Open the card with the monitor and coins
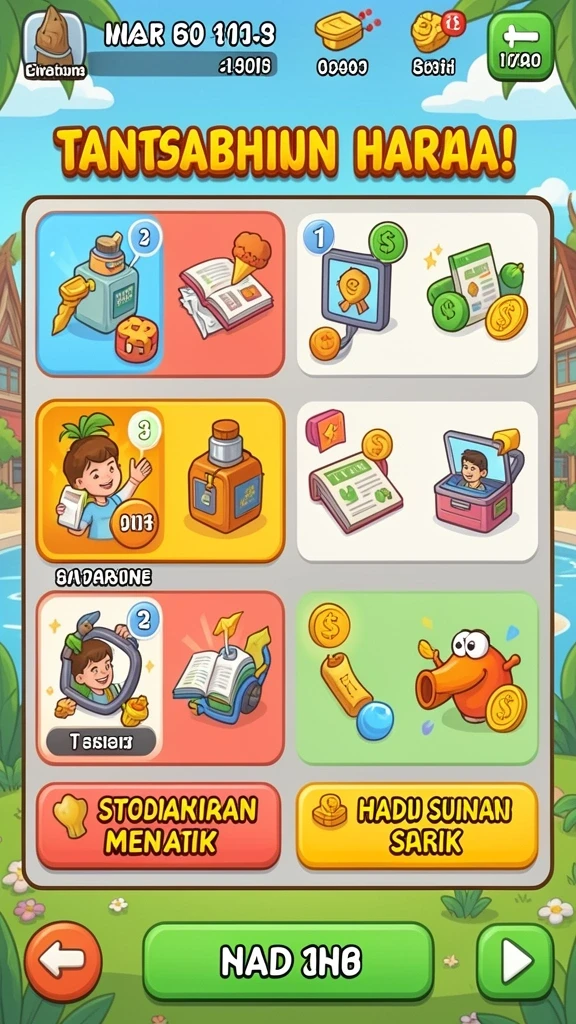 coord(417,293)
